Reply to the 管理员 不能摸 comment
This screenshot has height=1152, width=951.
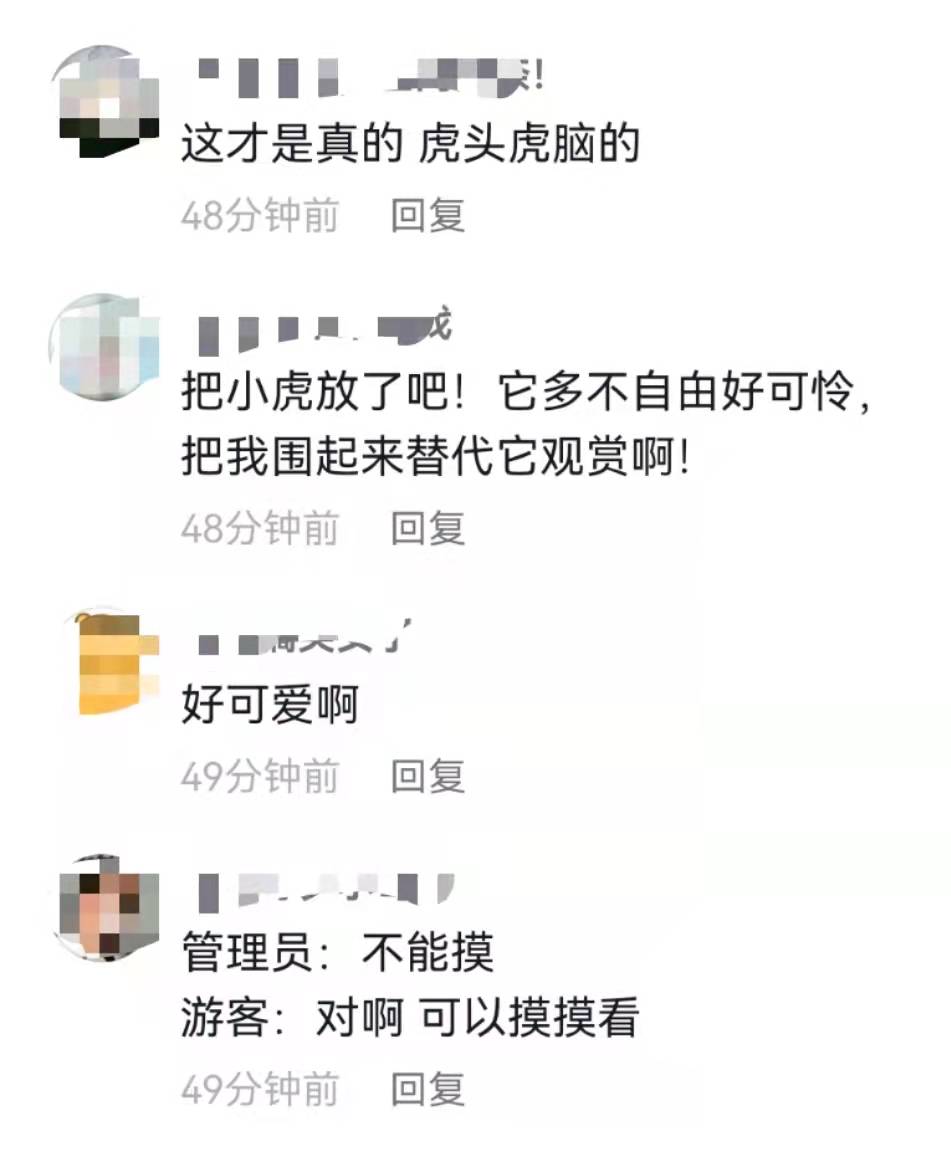[x=427, y=1089]
